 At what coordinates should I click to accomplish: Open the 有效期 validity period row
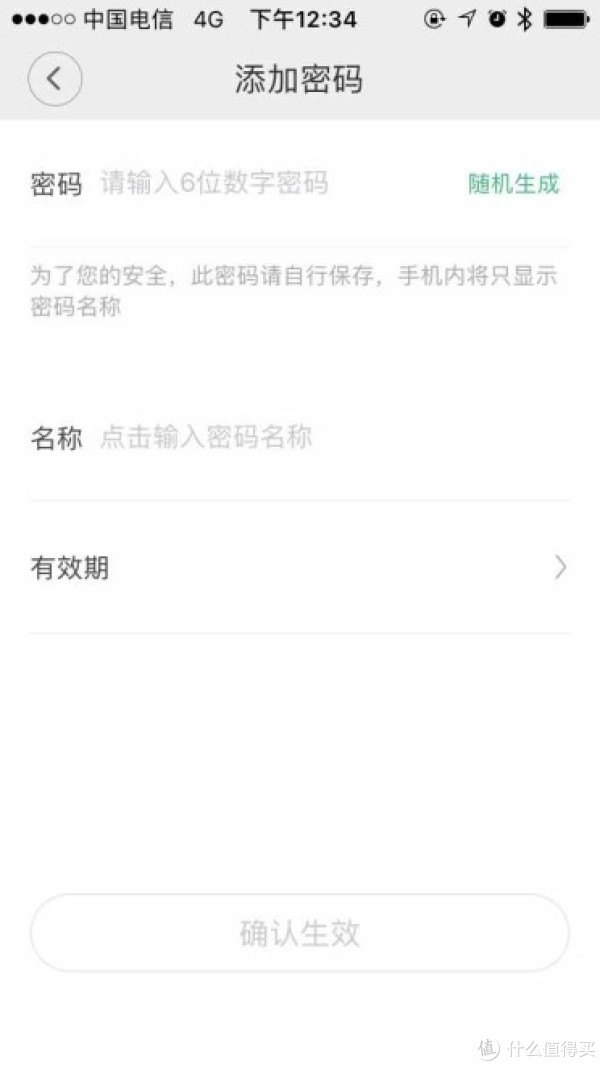pos(299,568)
